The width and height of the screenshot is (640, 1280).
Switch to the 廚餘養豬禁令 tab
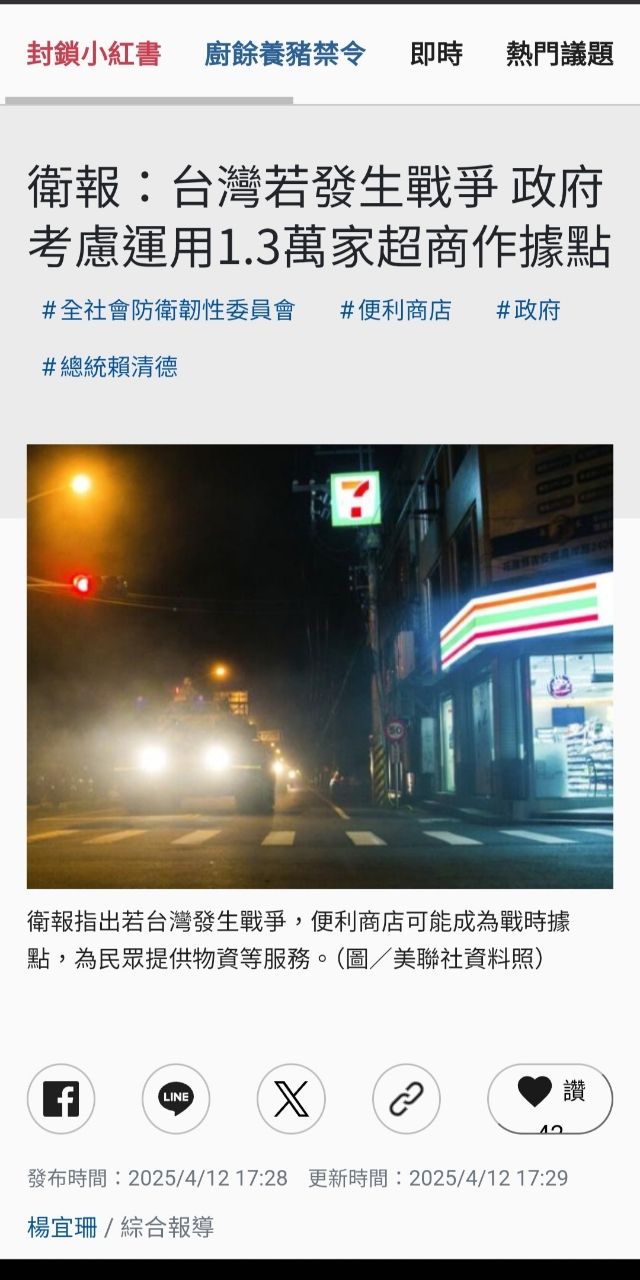coord(285,54)
